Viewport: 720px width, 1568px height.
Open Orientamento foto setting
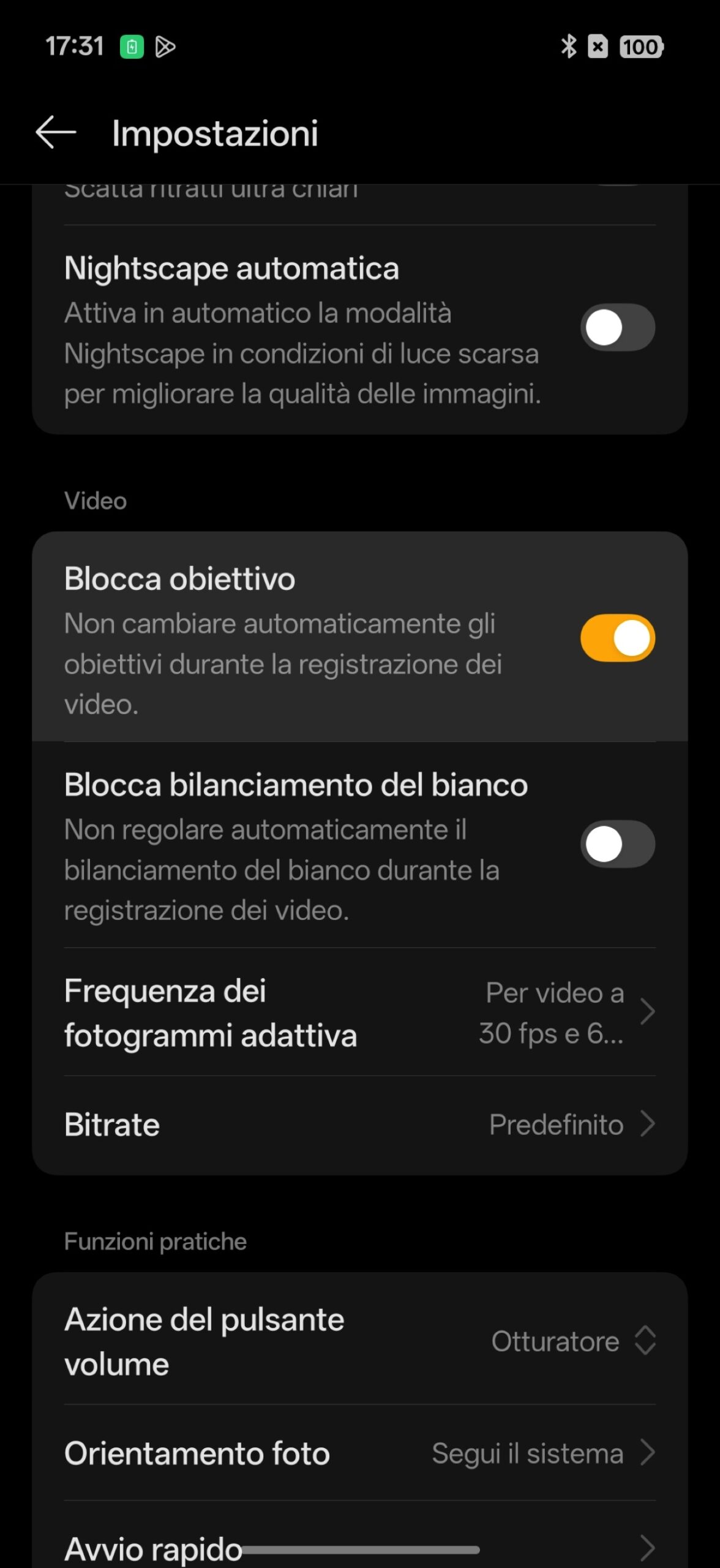coord(360,1453)
